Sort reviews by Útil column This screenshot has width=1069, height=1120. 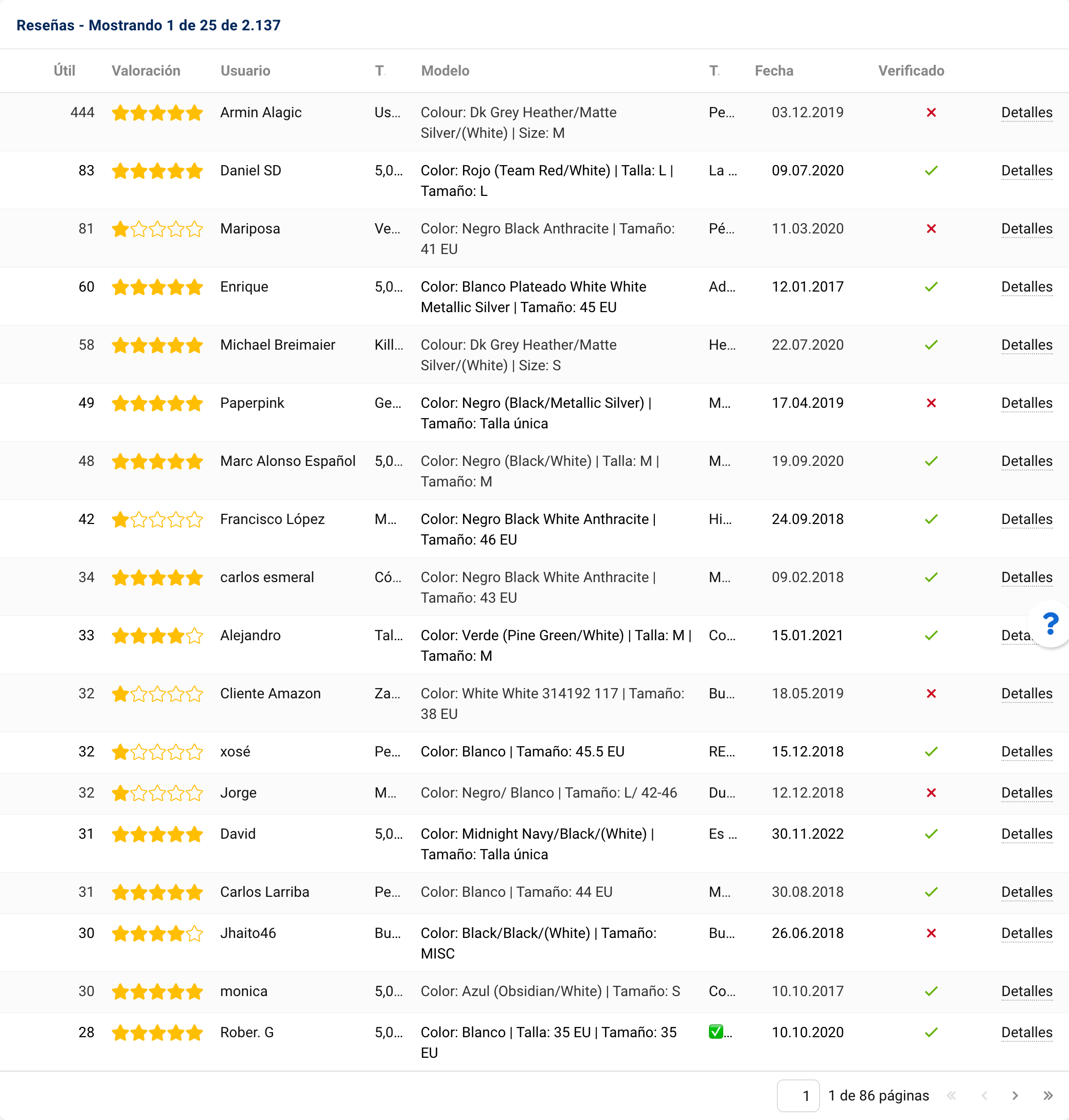64,70
